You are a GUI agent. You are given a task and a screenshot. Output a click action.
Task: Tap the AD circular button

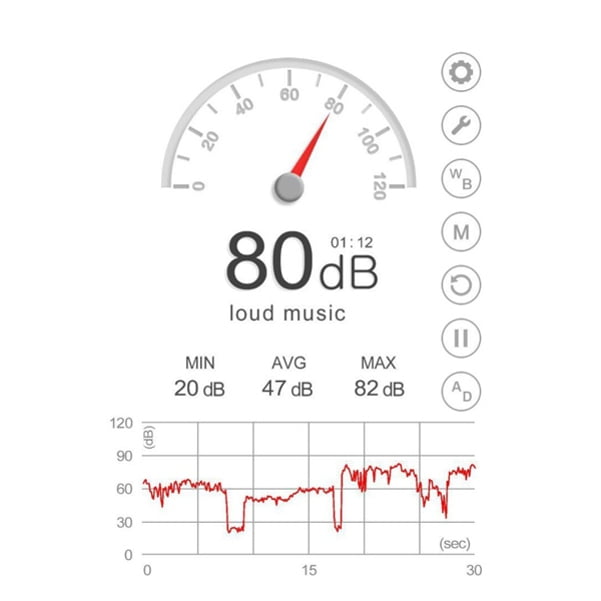(x=461, y=391)
